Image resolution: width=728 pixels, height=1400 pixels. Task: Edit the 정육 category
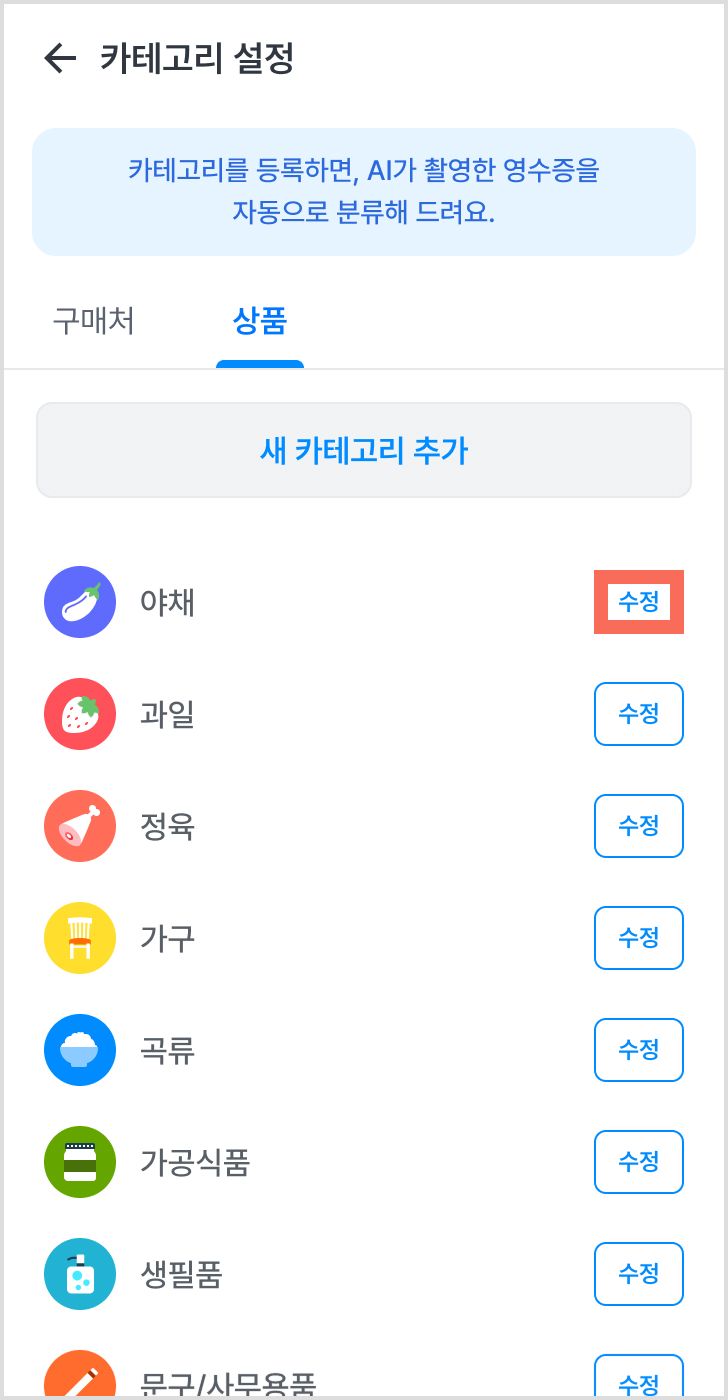[x=639, y=826]
